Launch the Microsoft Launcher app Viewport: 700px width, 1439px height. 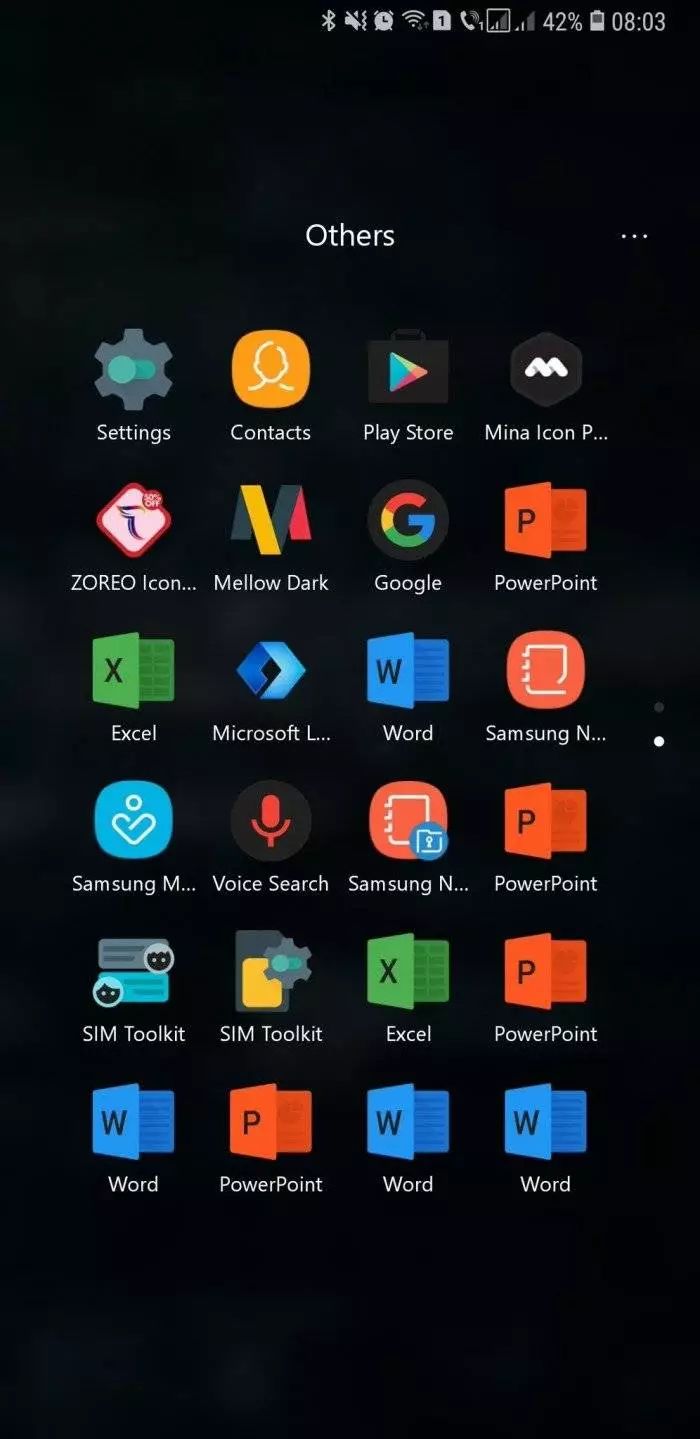(x=270, y=670)
